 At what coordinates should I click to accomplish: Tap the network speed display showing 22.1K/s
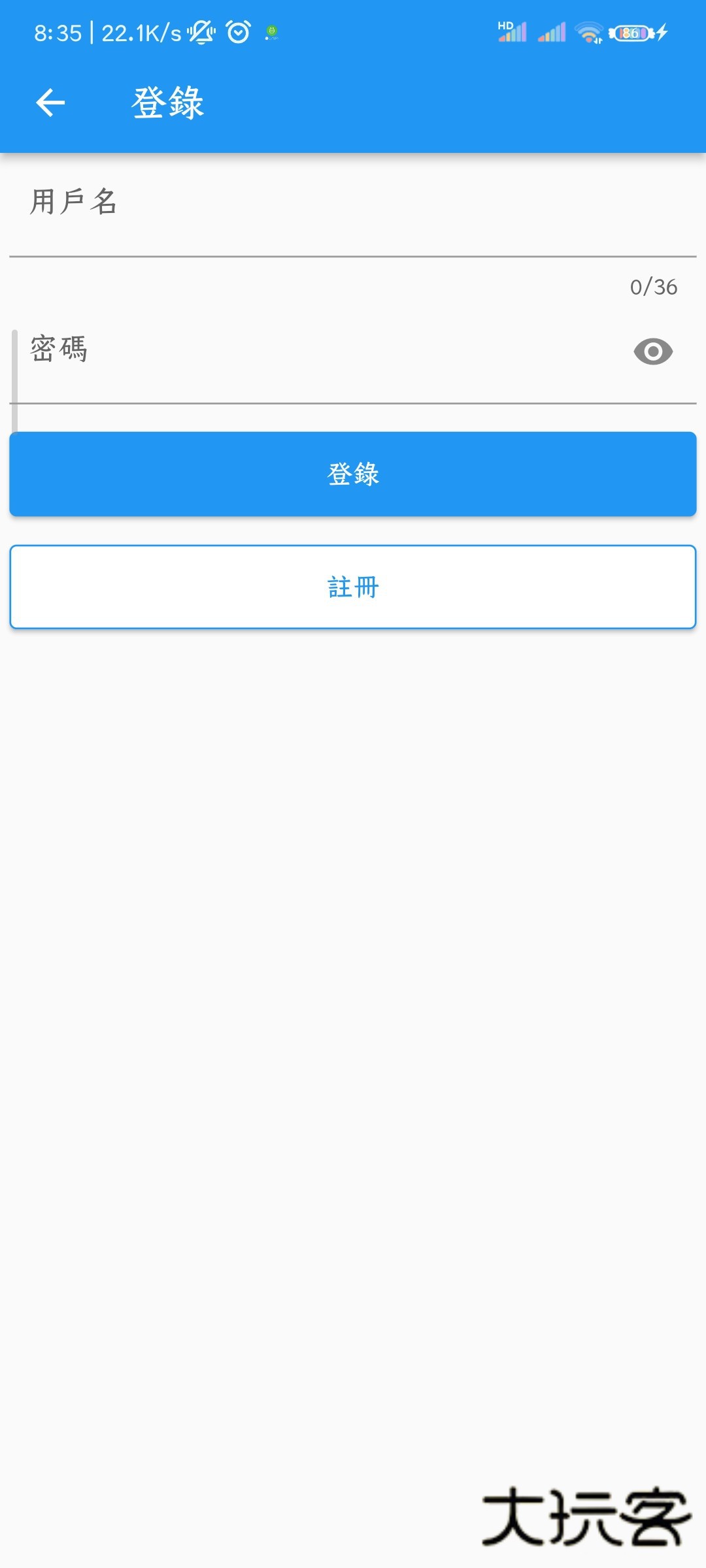point(141,31)
